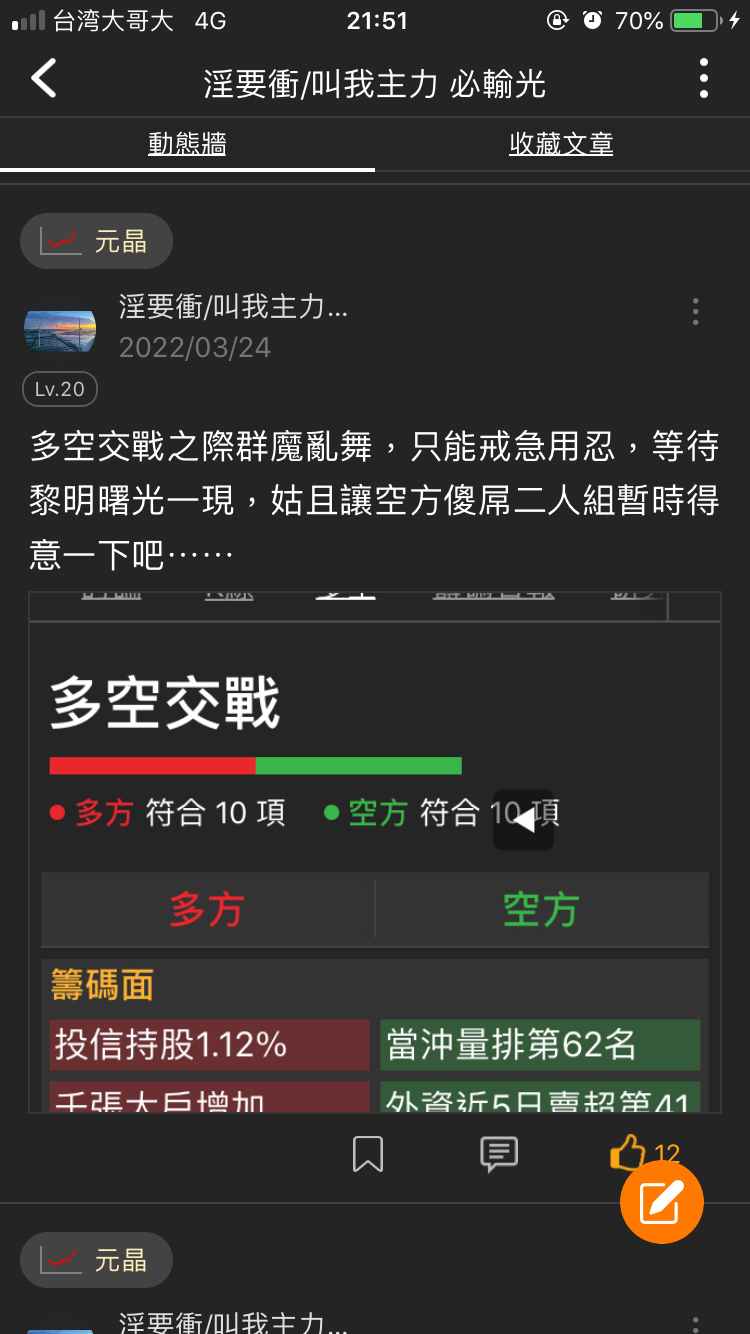Switch to the 動態牆 tab
750x1334 pixels.
coord(187,144)
